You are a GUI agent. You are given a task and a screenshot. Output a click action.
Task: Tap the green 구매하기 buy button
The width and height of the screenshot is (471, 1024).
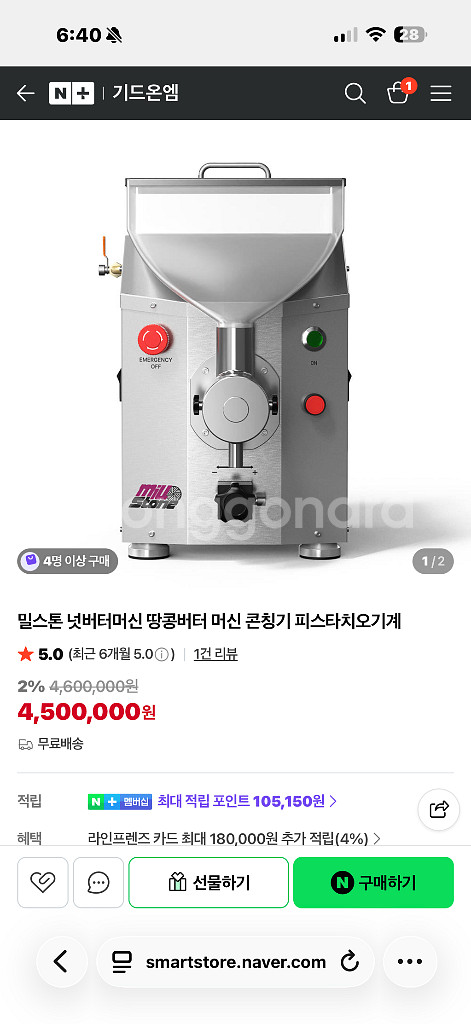(x=374, y=882)
